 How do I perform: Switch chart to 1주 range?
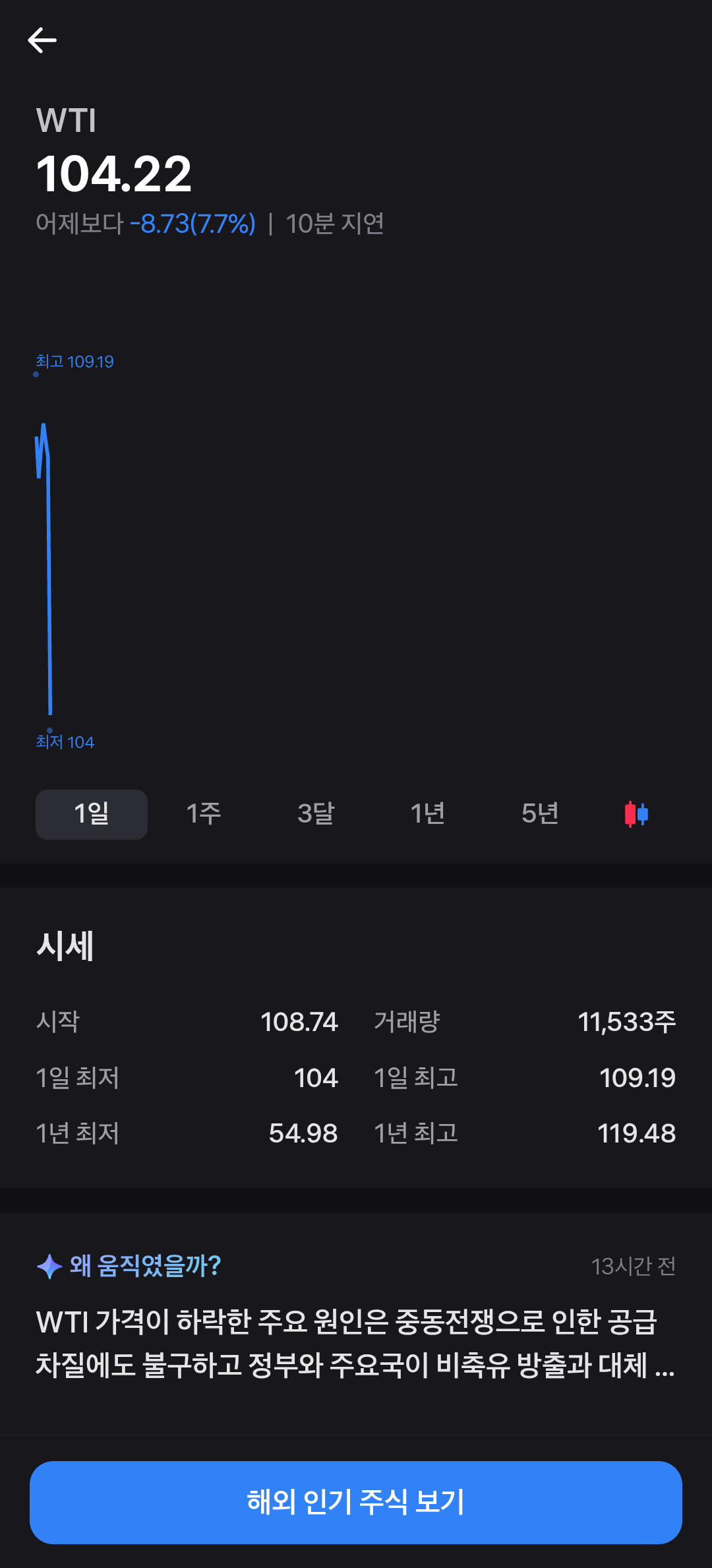tap(204, 814)
